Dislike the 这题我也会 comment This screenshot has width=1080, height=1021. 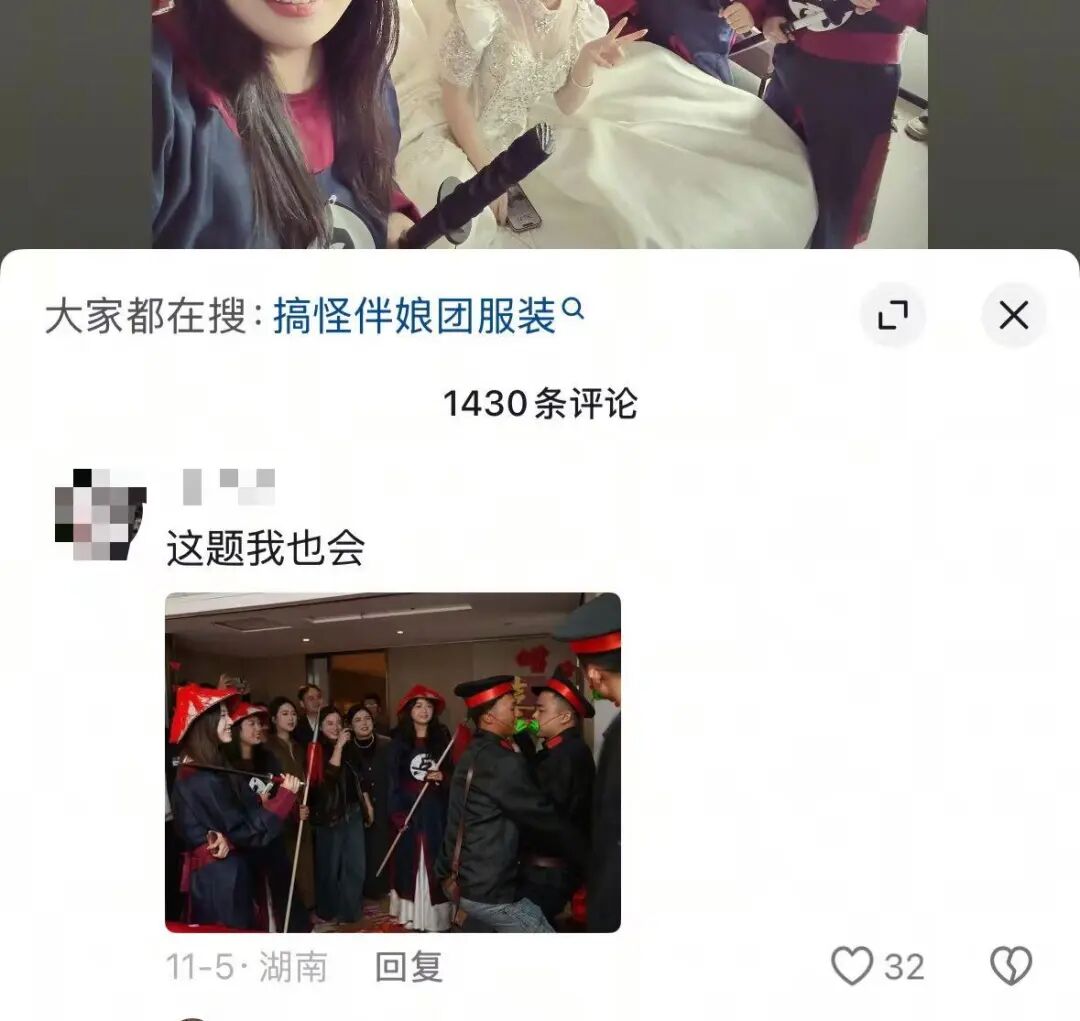[1010, 966]
